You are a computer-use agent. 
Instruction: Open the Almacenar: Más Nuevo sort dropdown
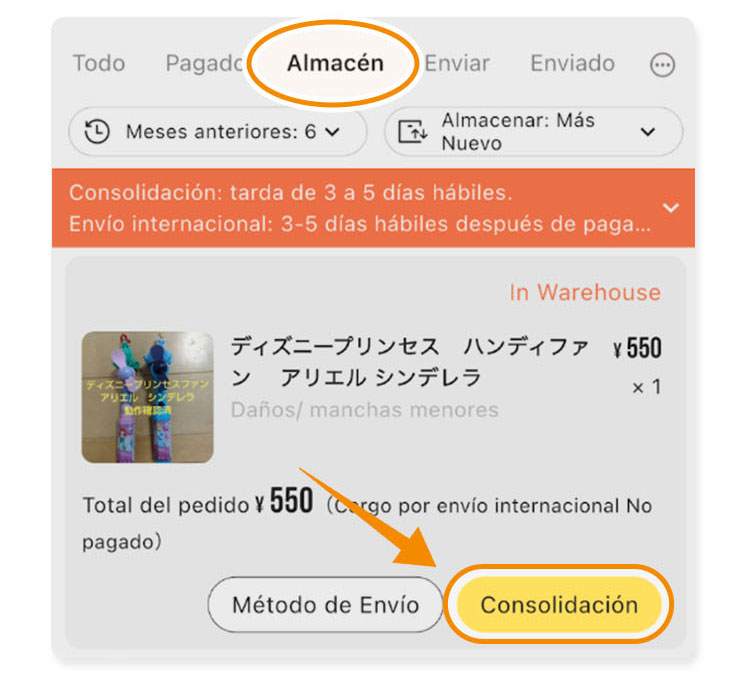click(533, 132)
